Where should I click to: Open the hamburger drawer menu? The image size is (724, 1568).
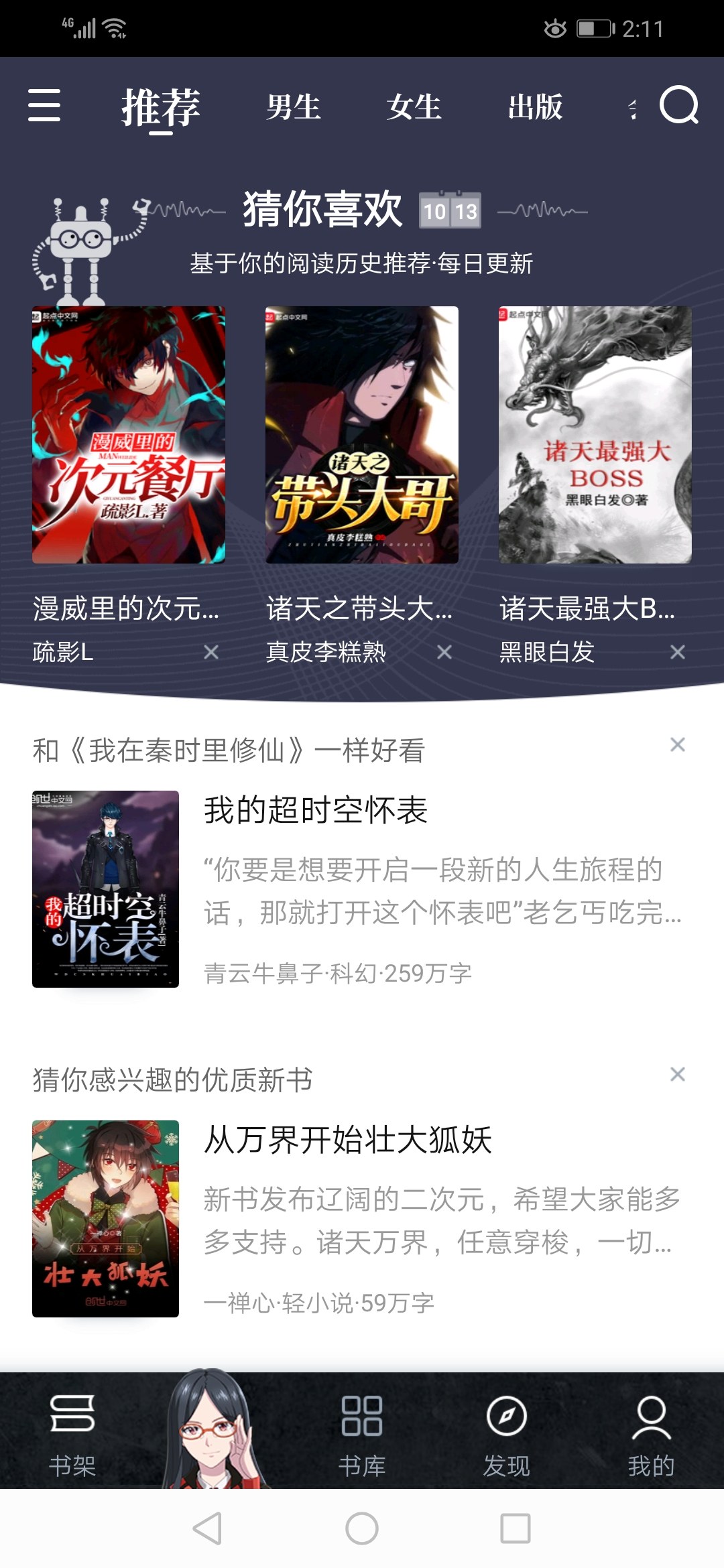point(44,106)
